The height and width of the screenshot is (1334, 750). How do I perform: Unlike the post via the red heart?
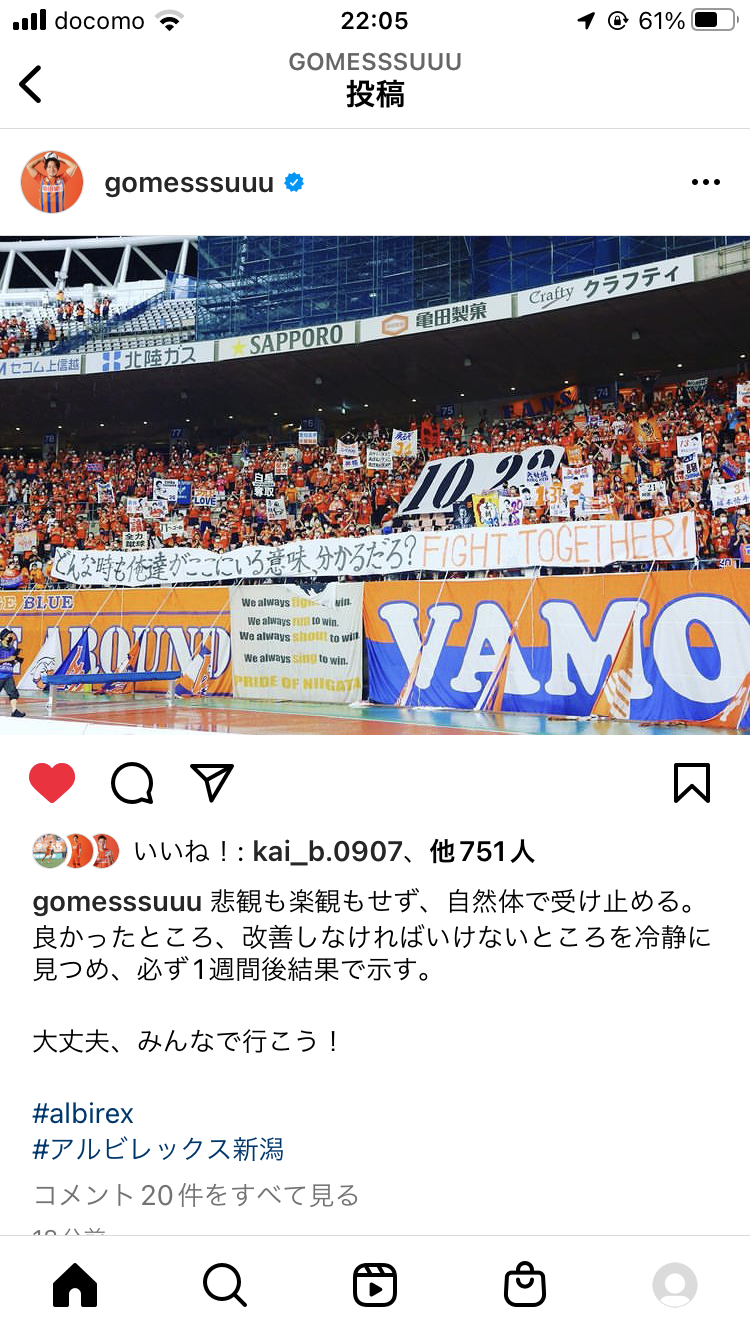52,783
